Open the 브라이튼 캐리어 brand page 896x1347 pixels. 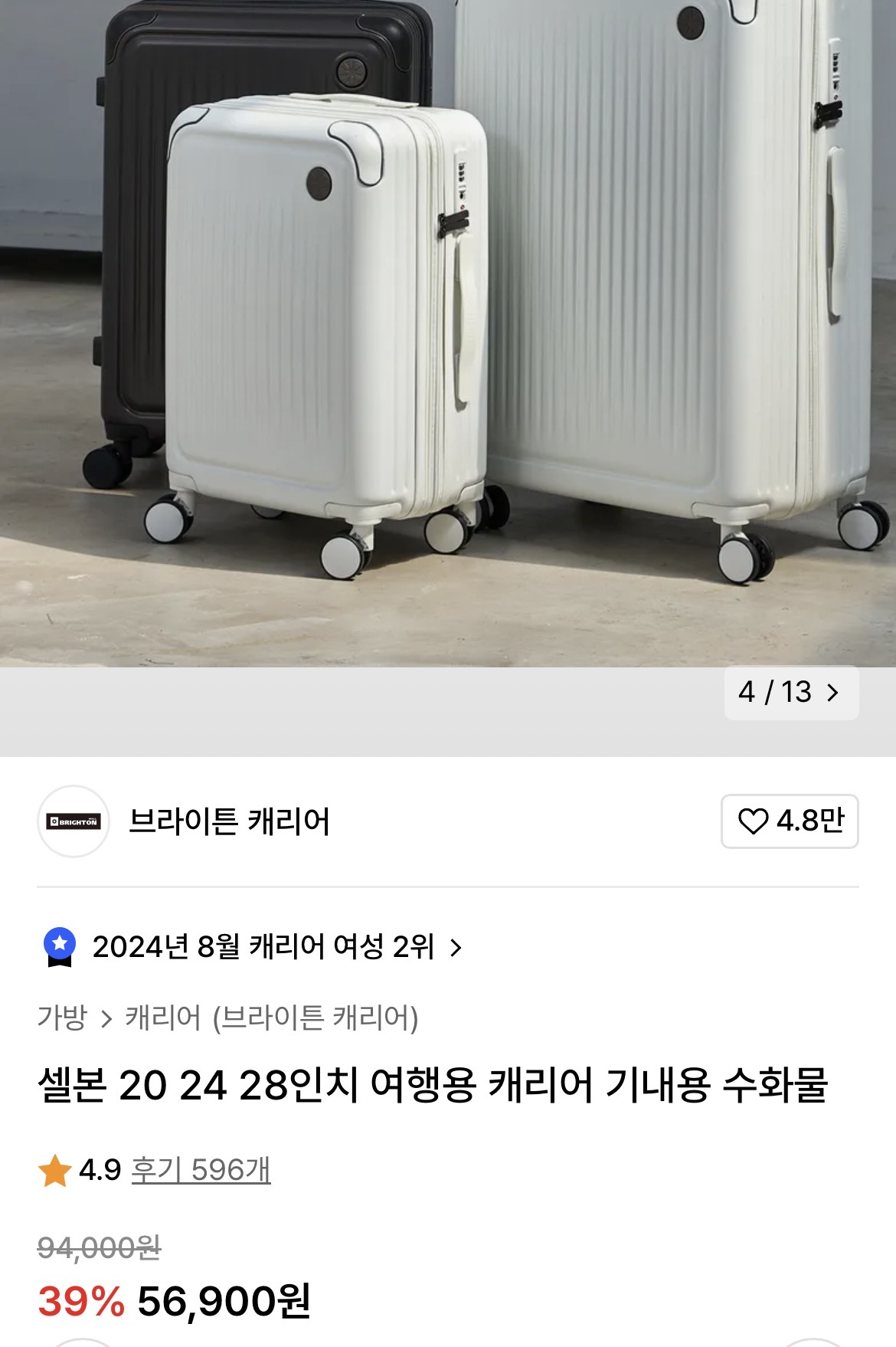(228, 821)
